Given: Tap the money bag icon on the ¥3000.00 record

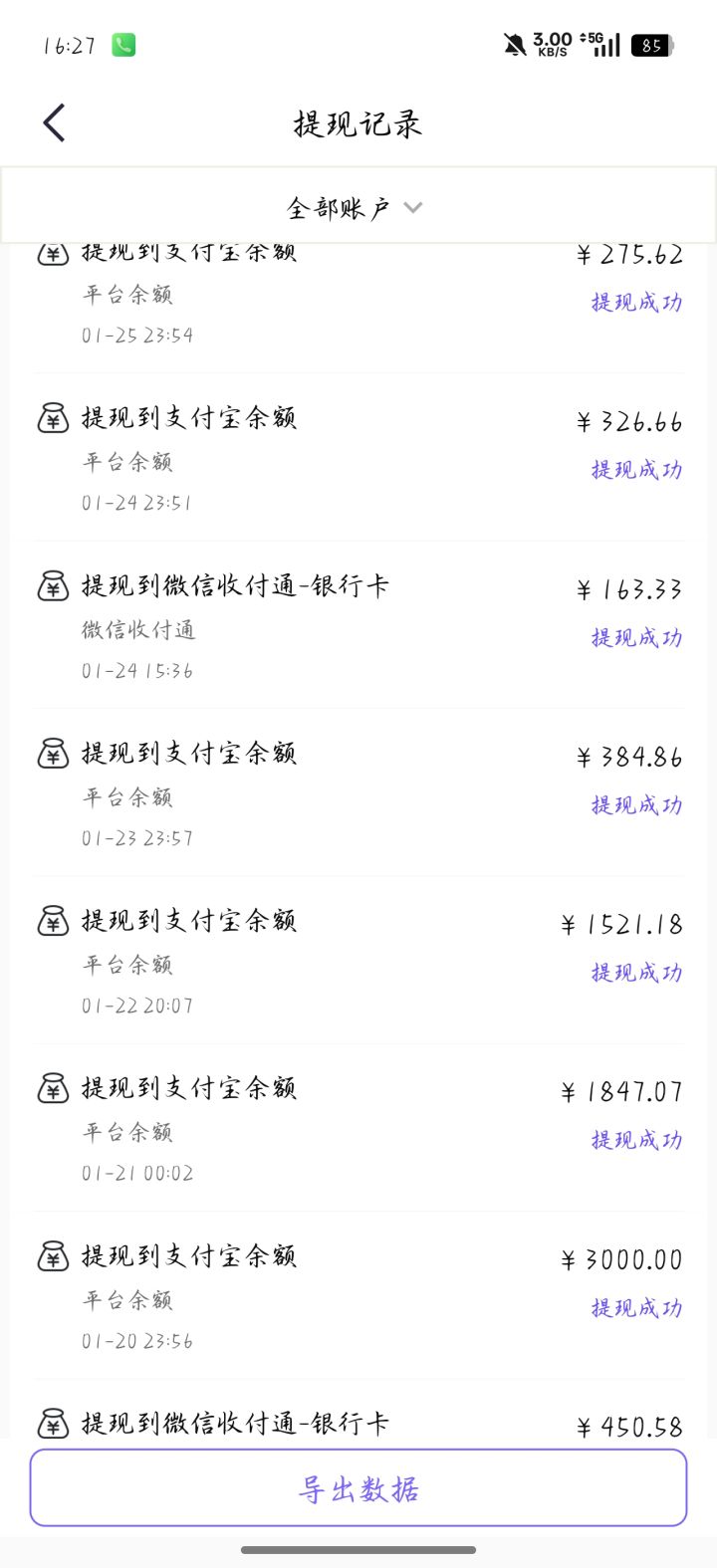Looking at the screenshot, I should (x=55, y=1257).
